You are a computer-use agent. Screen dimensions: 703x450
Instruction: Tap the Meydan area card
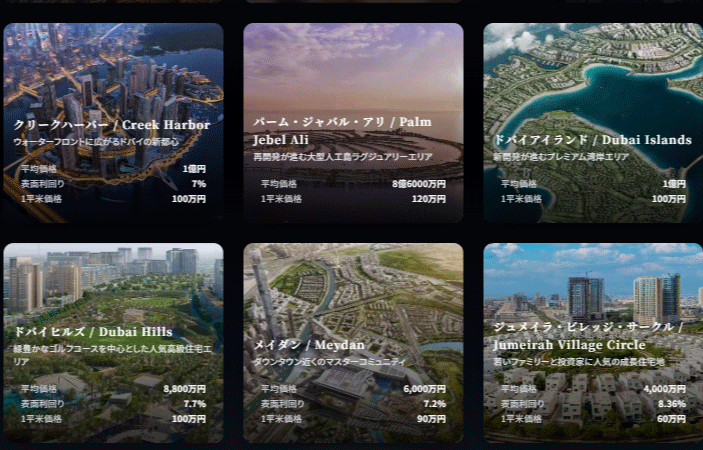tap(353, 342)
